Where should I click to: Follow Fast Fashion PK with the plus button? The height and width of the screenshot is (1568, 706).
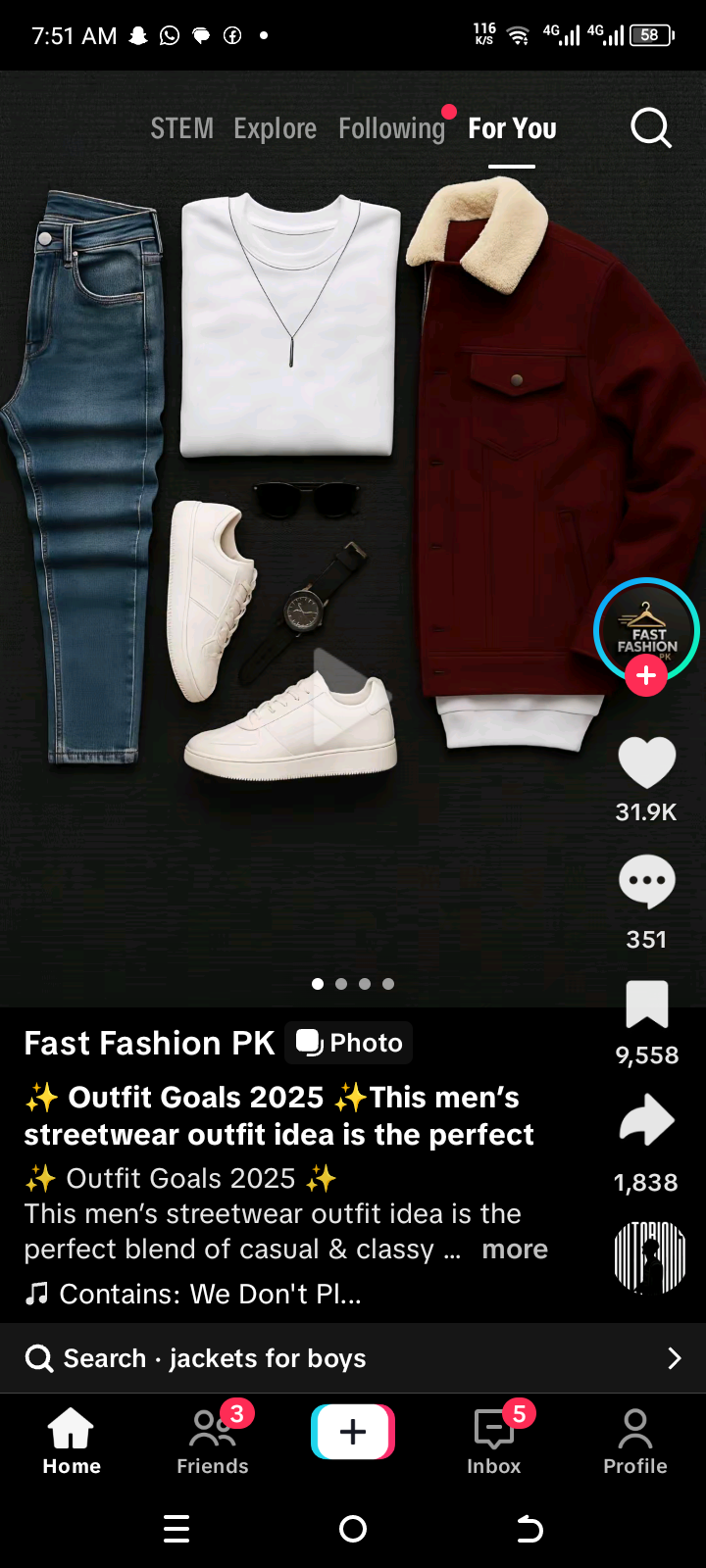[x=646, y=676]
